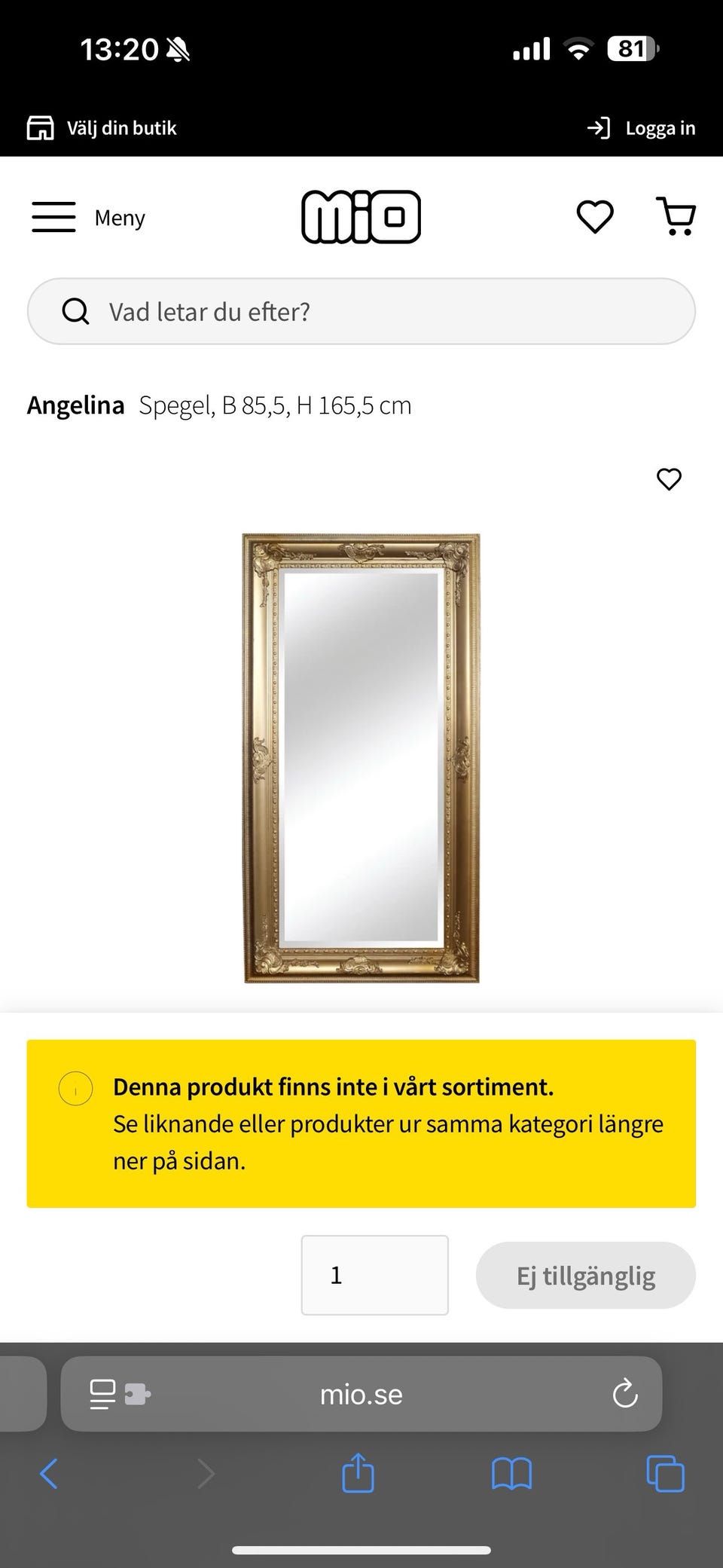Tap the forward navigation arrow
Image resolution: width=723 pixels, height=1568 pixels.
pos(205,1475)
